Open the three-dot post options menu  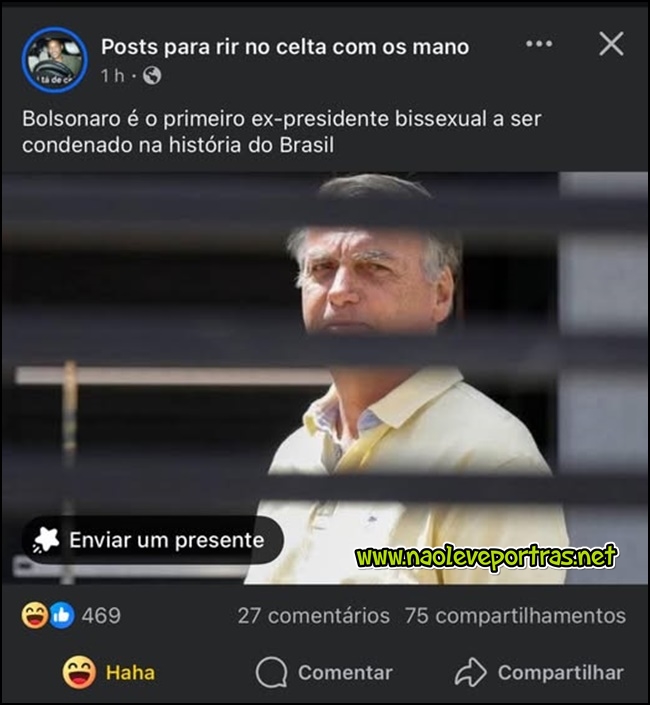click(x=539, y=44)
